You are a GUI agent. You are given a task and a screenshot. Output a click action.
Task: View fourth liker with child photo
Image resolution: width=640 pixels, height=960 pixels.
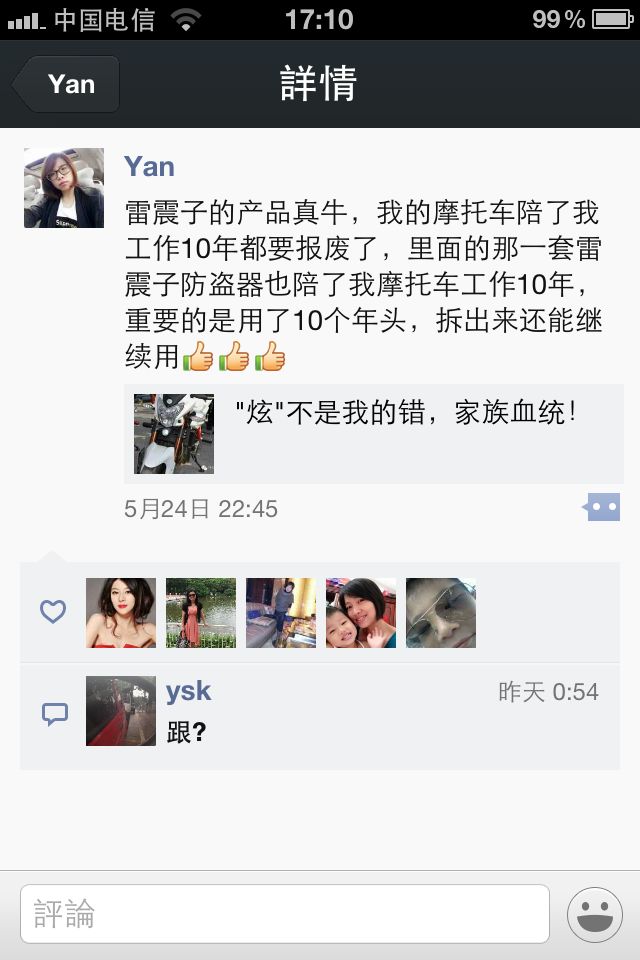click(x=361, y=613)
